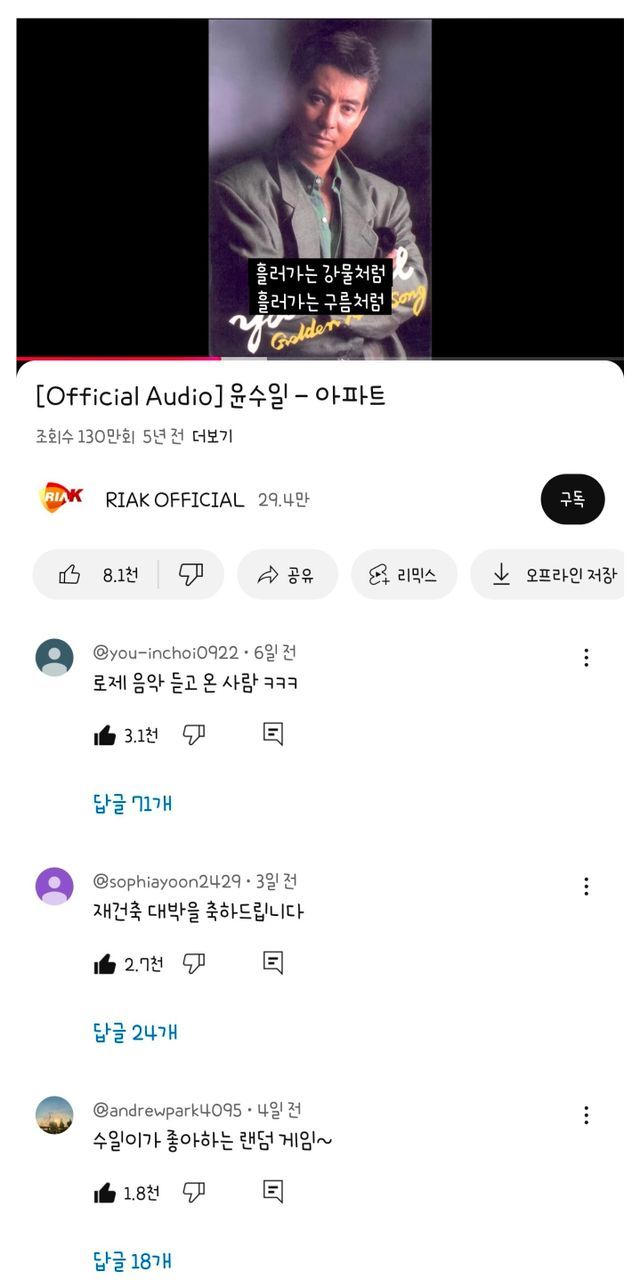Screen dimensions: 640x1280
Task: Subscribe to RIAK OFFICIAL with 구독 button
Action: pyautogui.click(x=572, y=500)
